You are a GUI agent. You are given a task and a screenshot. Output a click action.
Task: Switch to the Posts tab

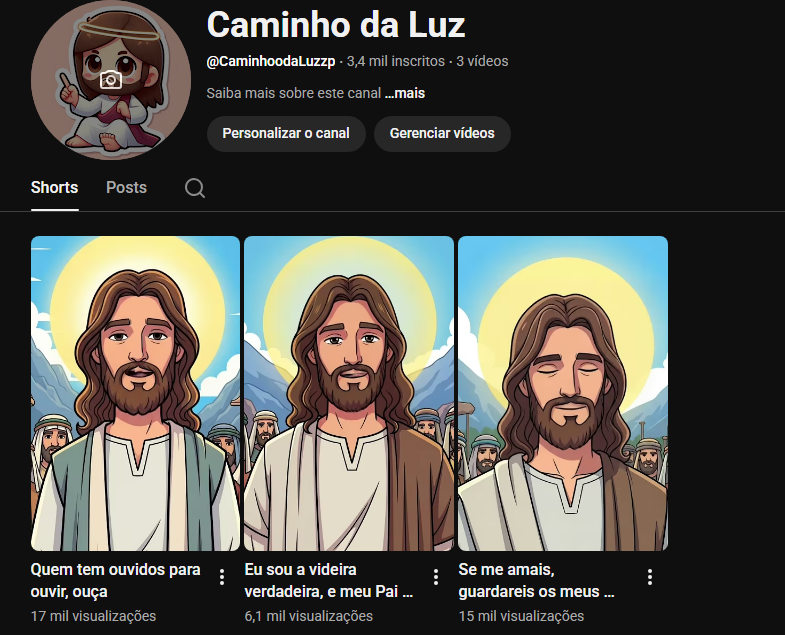(126, 187)
